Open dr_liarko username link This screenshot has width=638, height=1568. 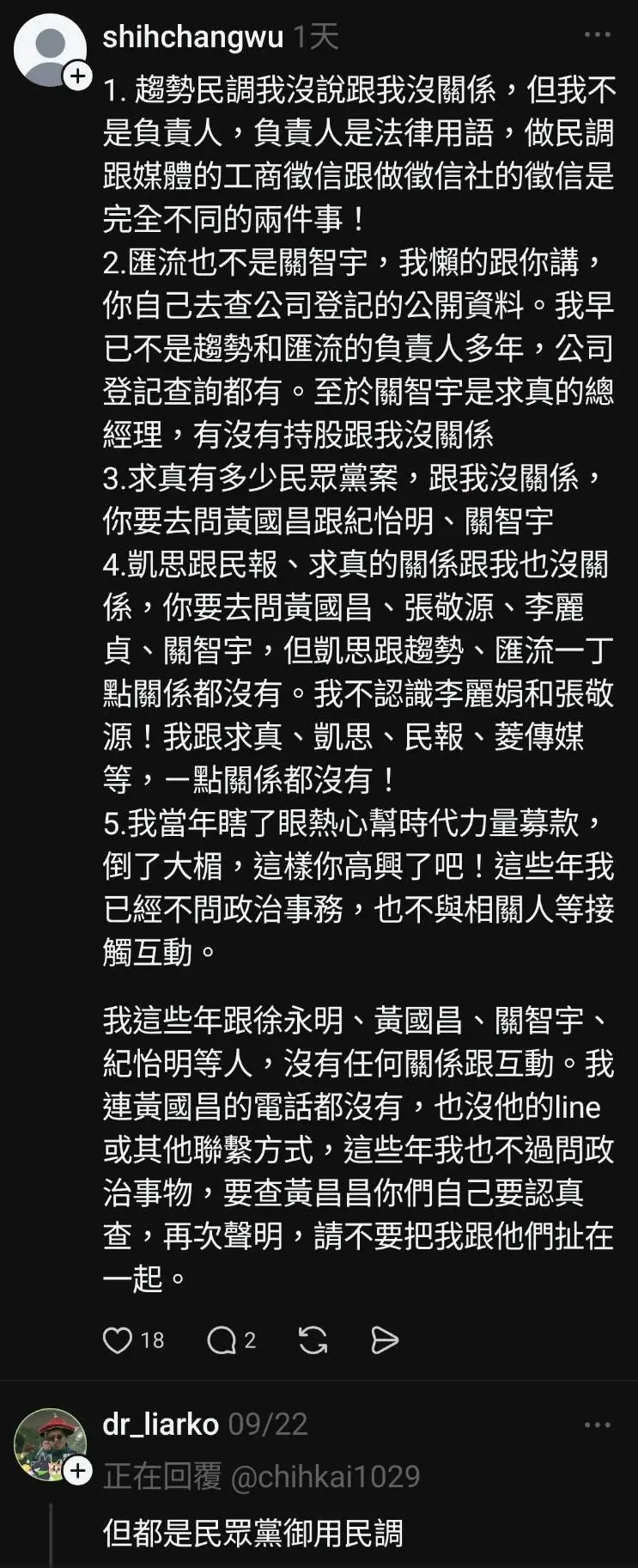[x=161, y=1425]
